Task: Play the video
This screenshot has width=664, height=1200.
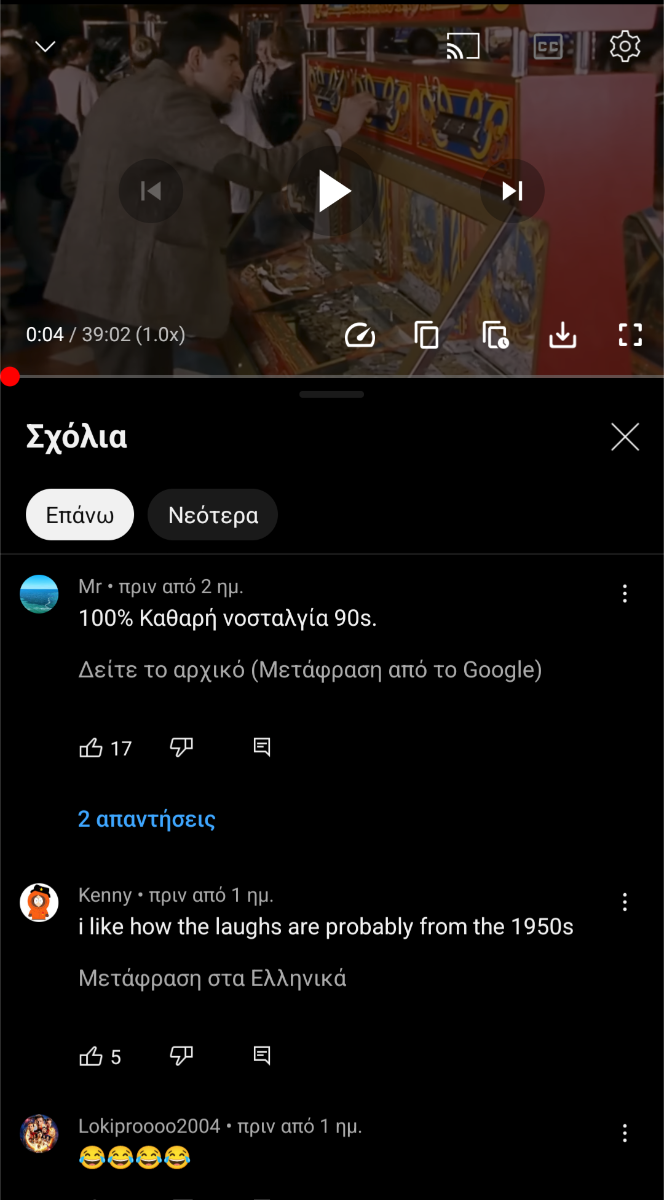Action: (333, 190)
